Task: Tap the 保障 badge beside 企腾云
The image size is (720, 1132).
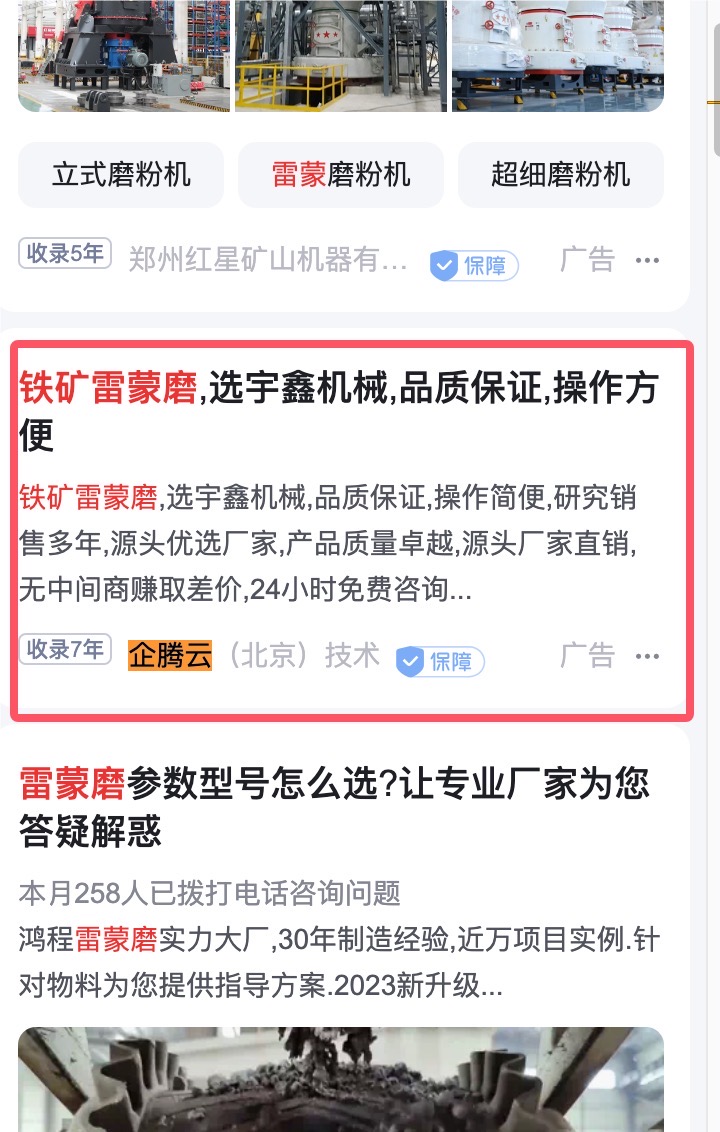Action: pyautogui.click(x=440, y=661)
